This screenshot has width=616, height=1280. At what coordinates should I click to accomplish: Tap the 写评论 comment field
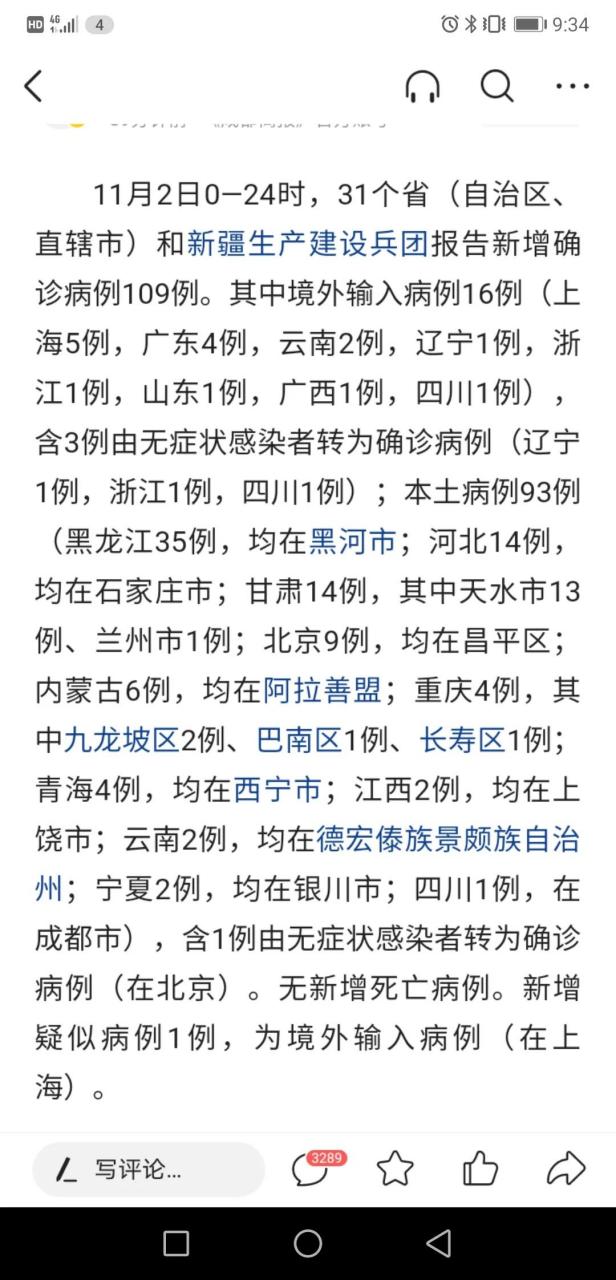[149, 1169]
